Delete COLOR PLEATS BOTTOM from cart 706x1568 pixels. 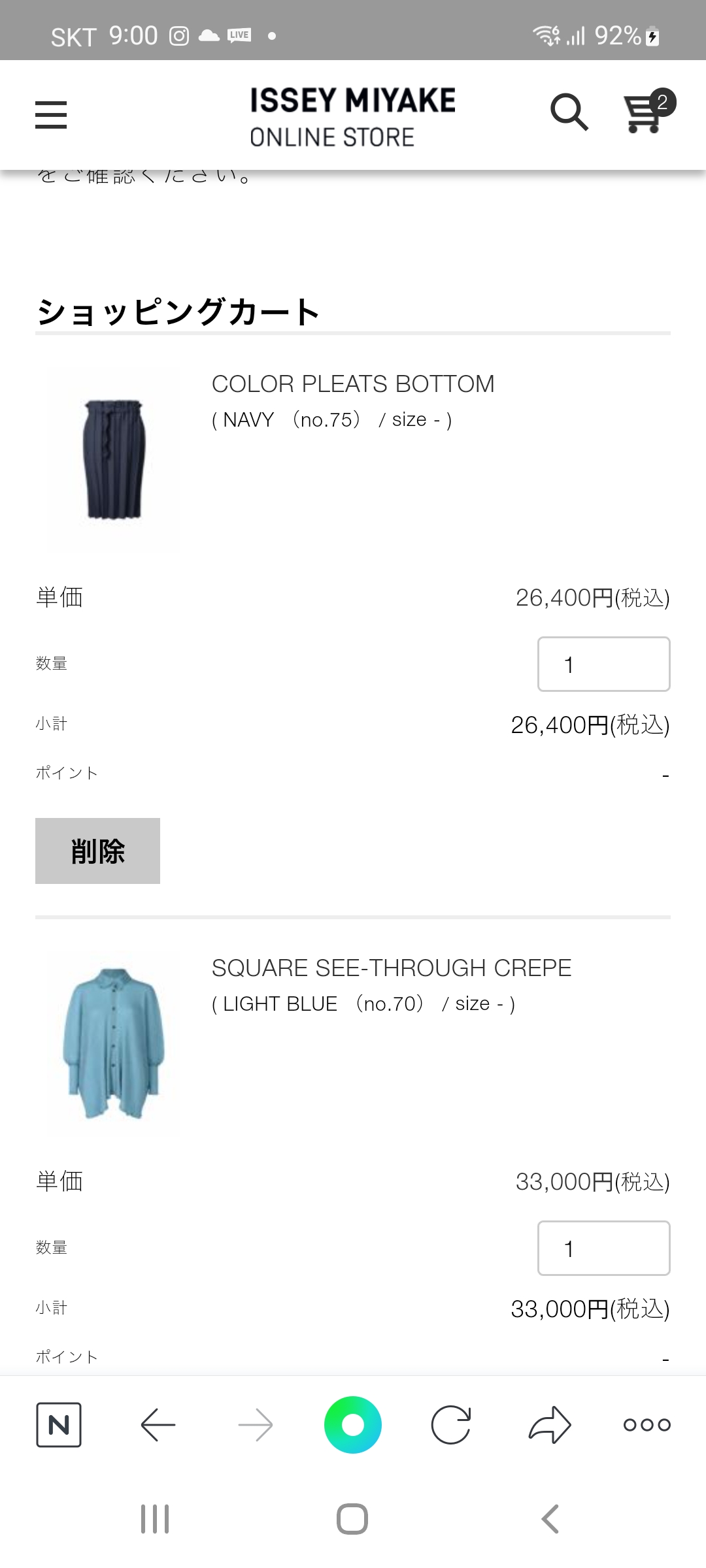pos(97,851)
